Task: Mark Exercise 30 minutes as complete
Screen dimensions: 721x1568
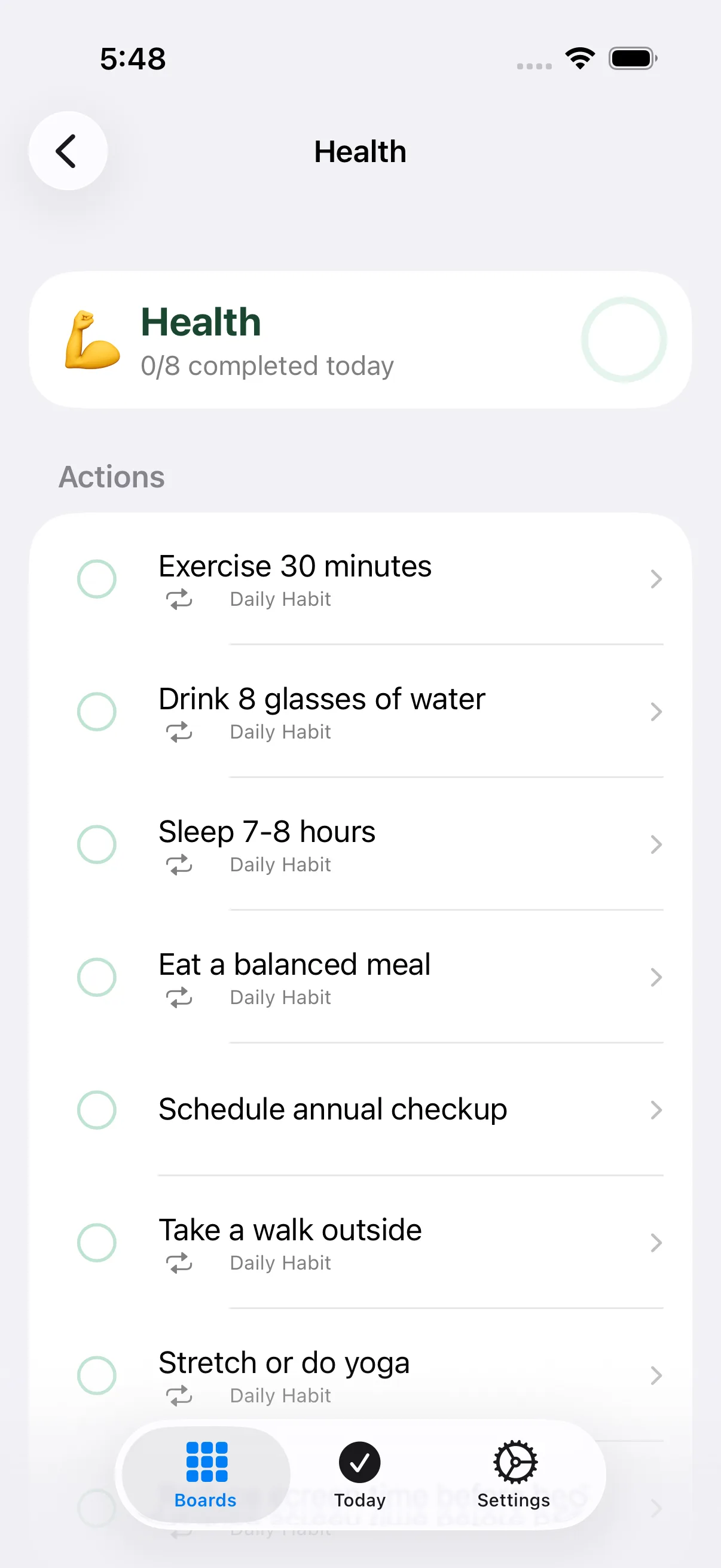Action: [97, 579]
